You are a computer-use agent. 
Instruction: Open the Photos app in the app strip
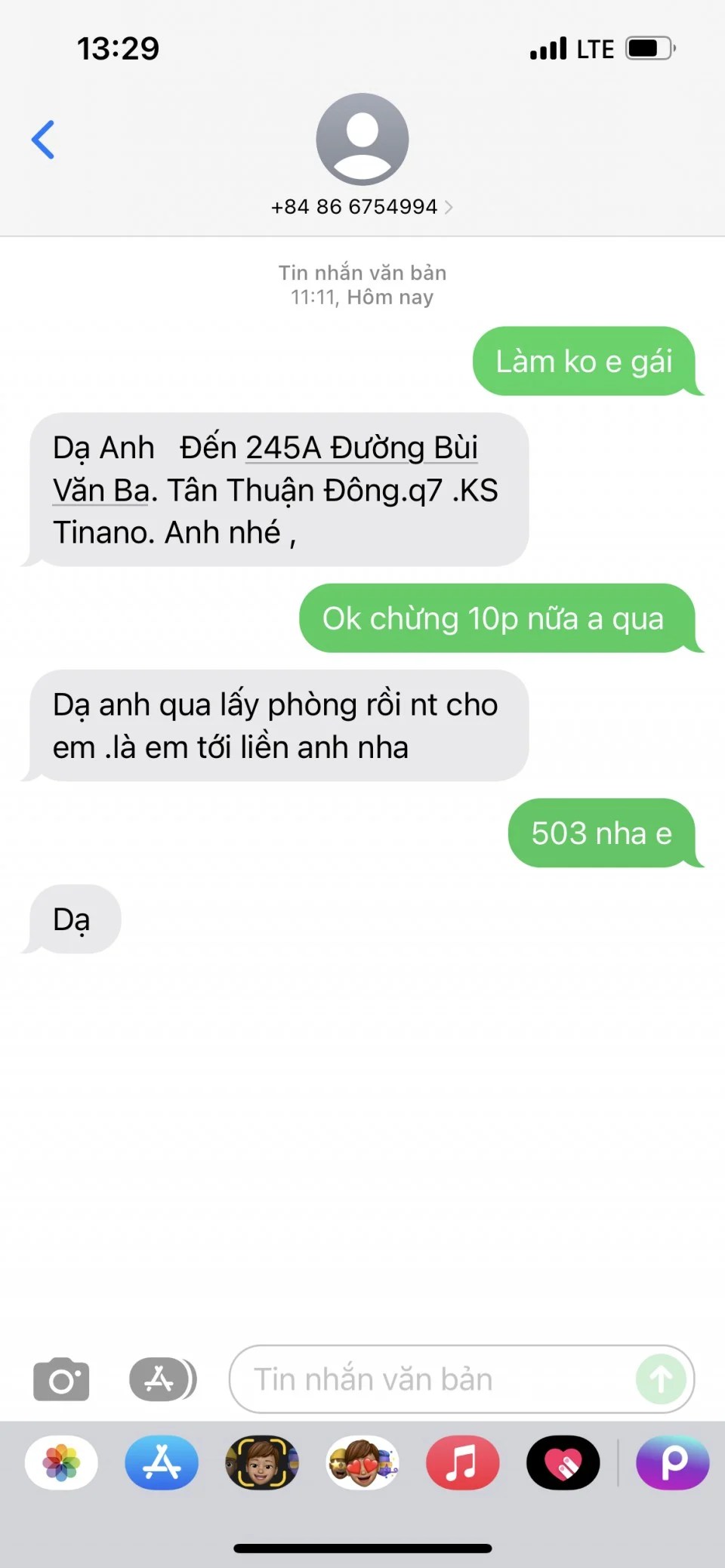pos(61,1463)
